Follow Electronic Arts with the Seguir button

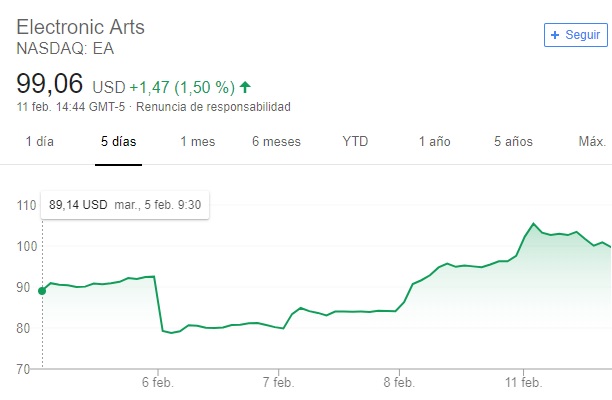(x=574, y=34)
